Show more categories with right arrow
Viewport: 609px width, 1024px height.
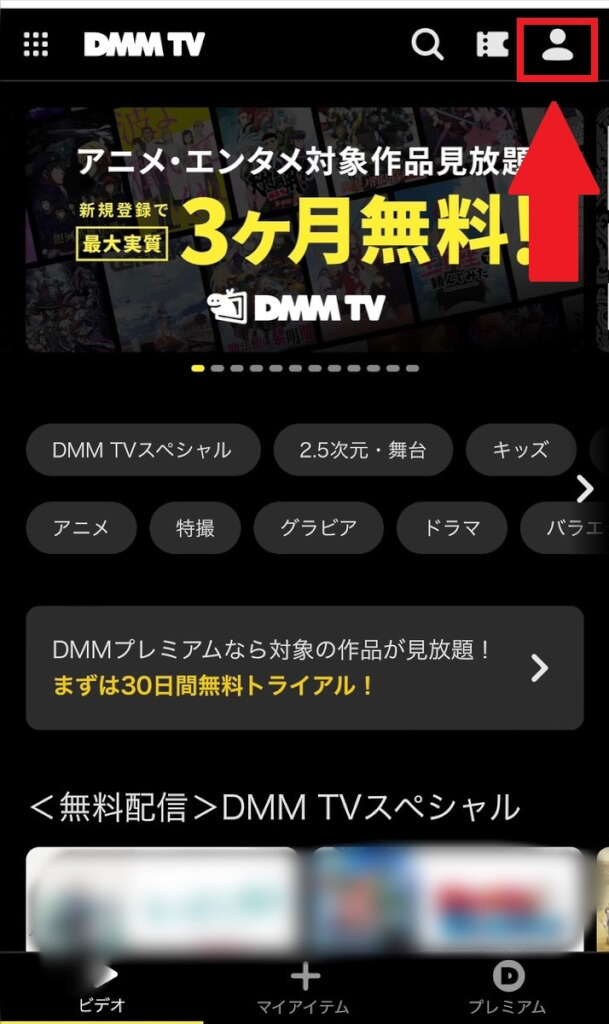[x=586, y=489]
